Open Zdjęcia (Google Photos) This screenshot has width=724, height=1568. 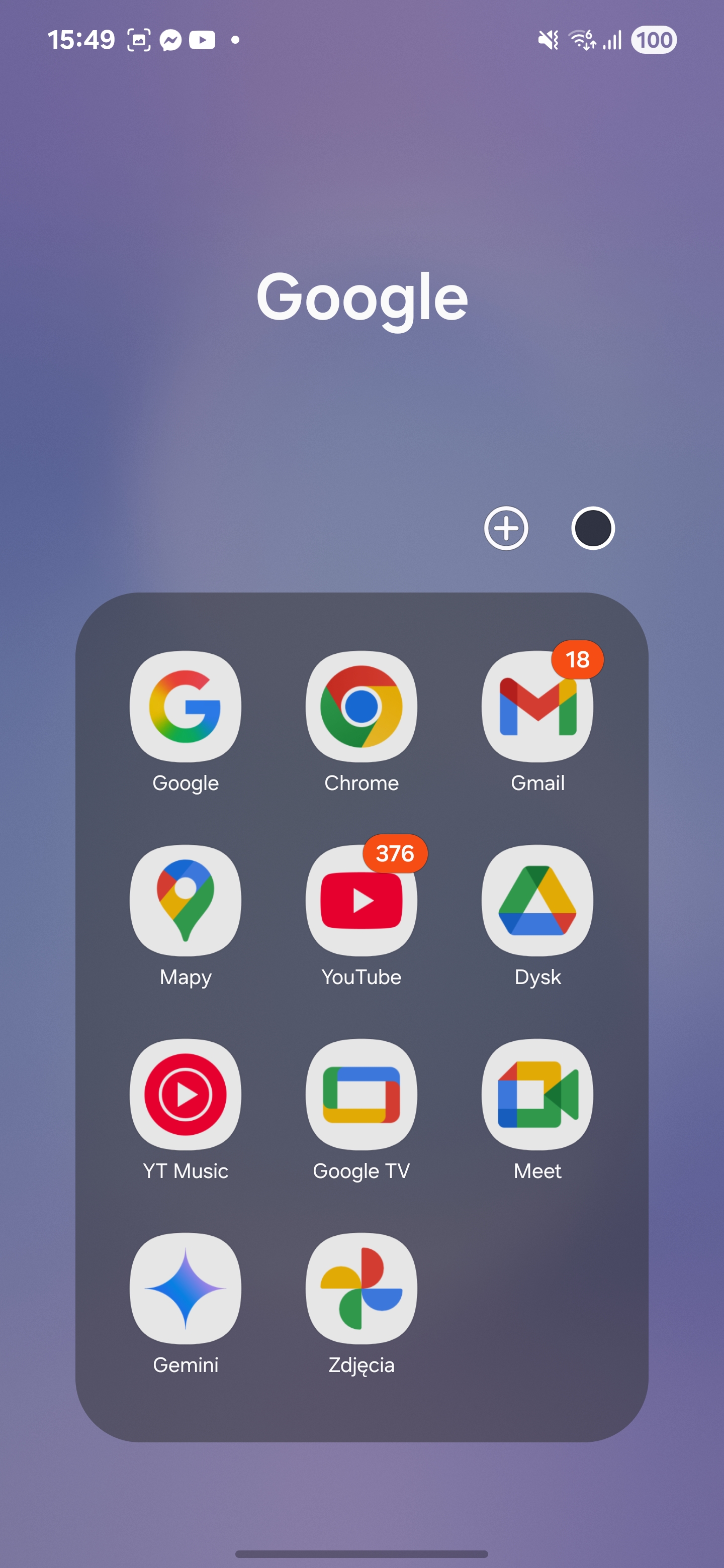pyautogui.click(x=361, y=1288)
